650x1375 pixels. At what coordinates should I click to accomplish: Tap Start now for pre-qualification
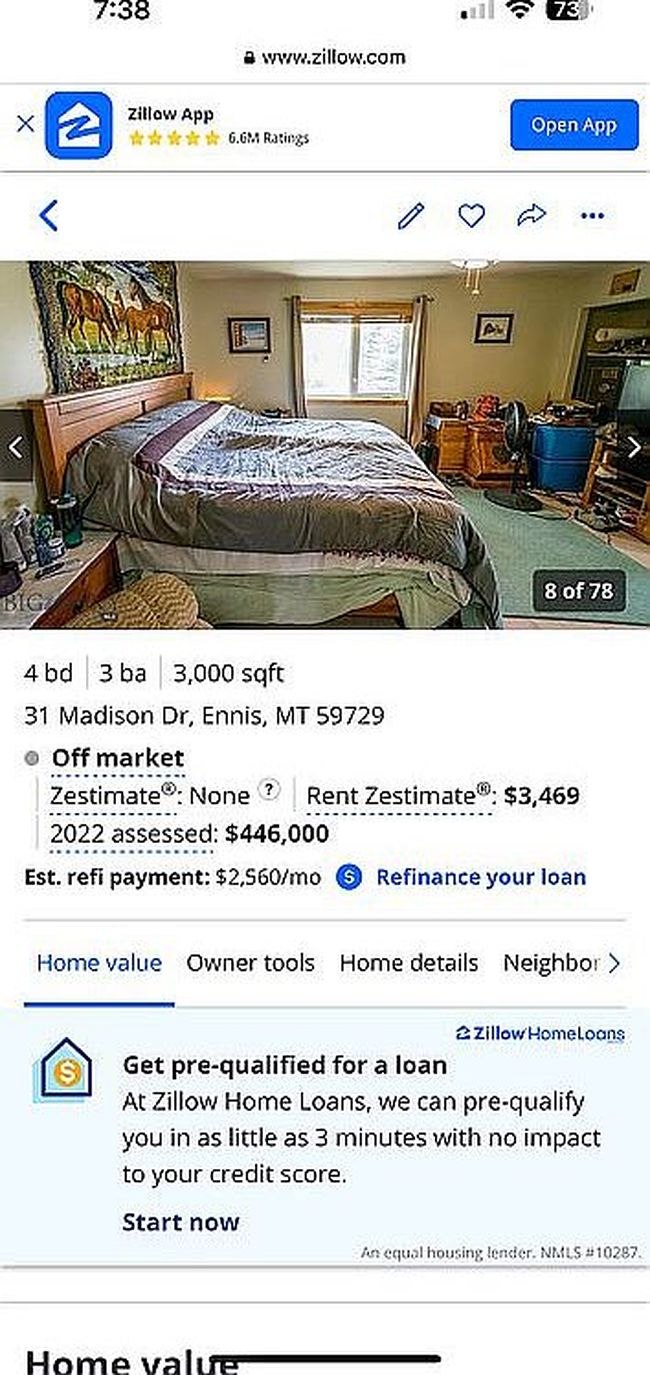pyautogui.click(x=181, y=1222)
